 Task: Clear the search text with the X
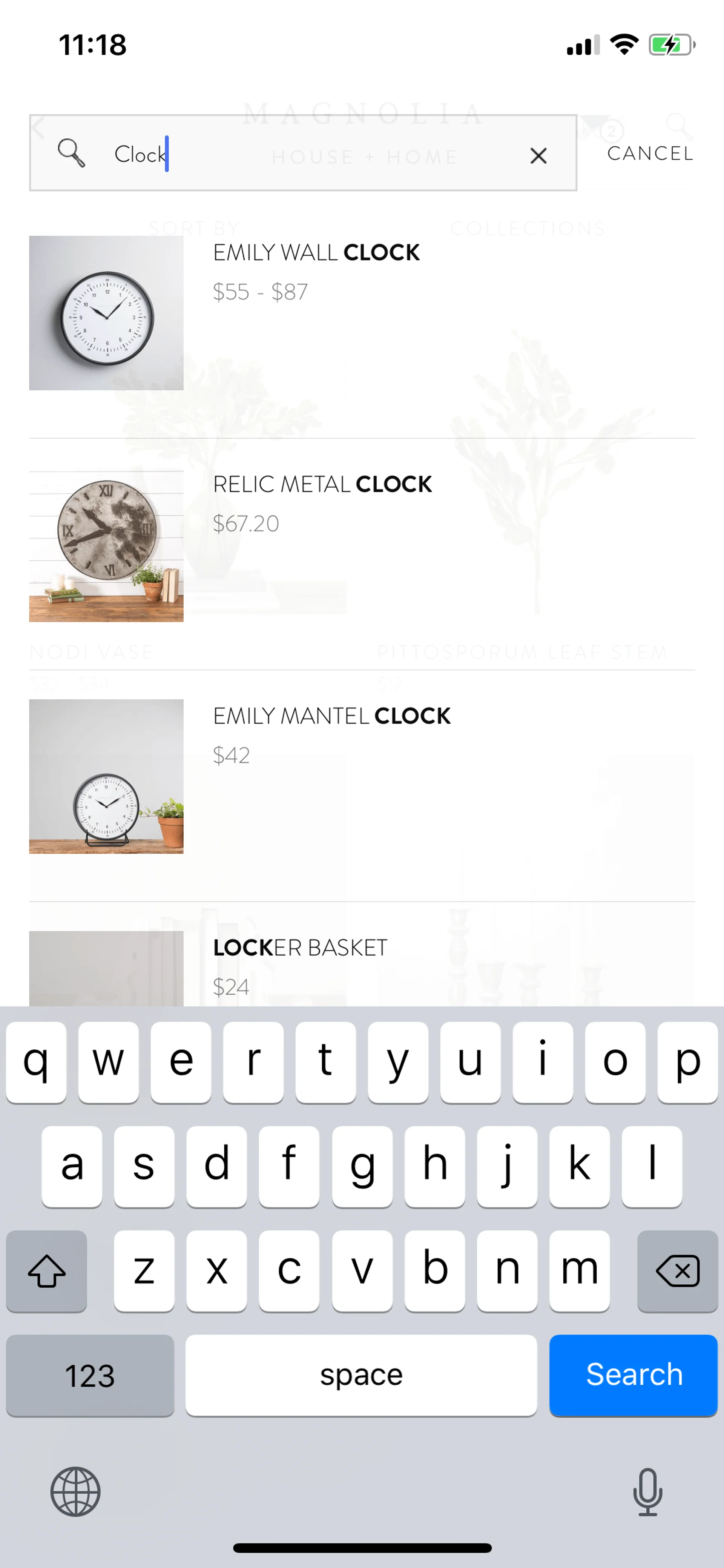coord(538,156)
